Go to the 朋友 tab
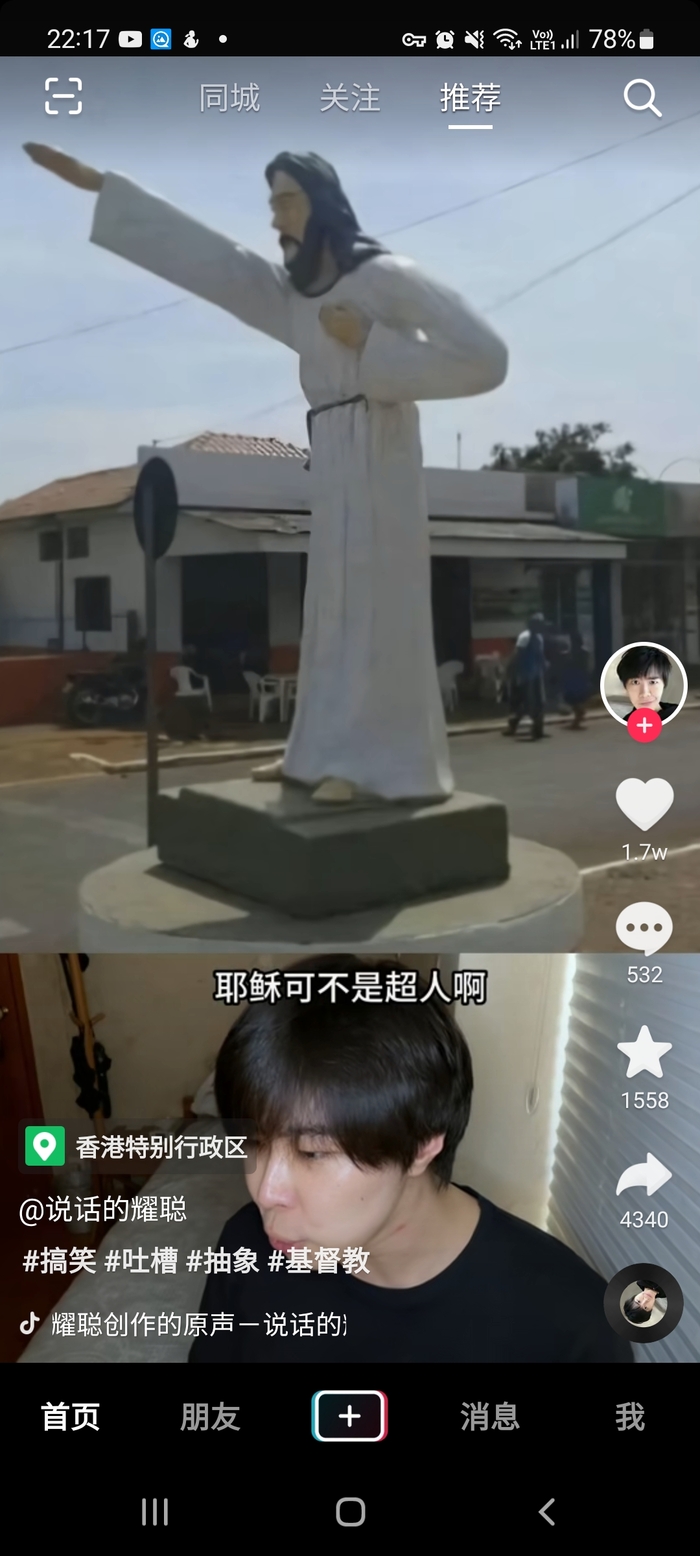 [x=210, y=1417]
